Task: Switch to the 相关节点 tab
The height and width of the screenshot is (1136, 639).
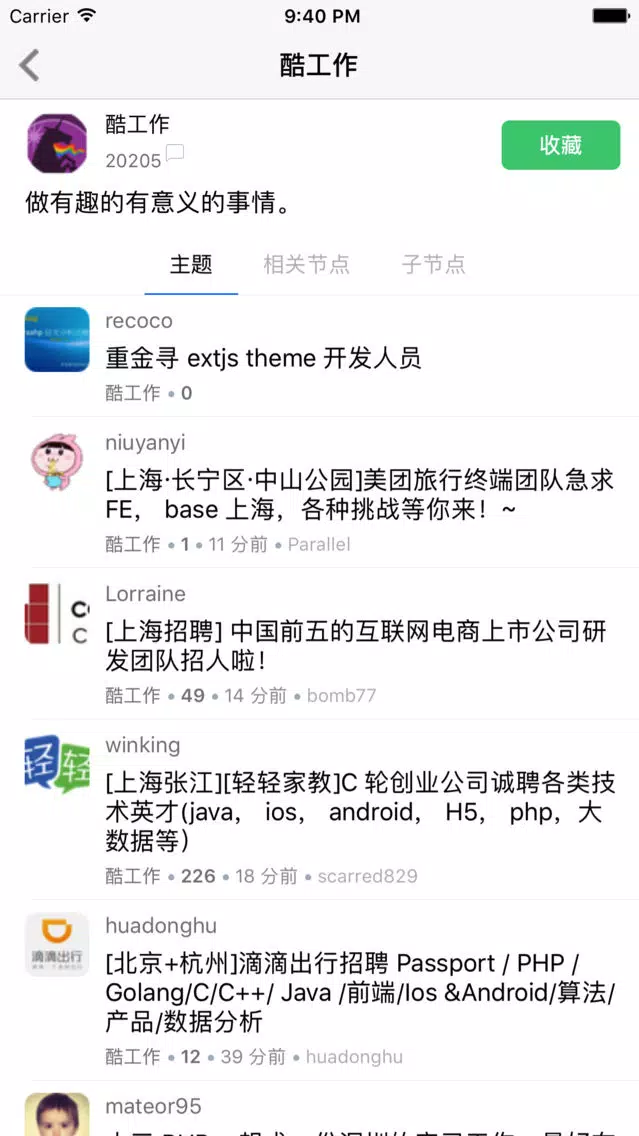Action: pyautogui.click(x=306, y=265)
